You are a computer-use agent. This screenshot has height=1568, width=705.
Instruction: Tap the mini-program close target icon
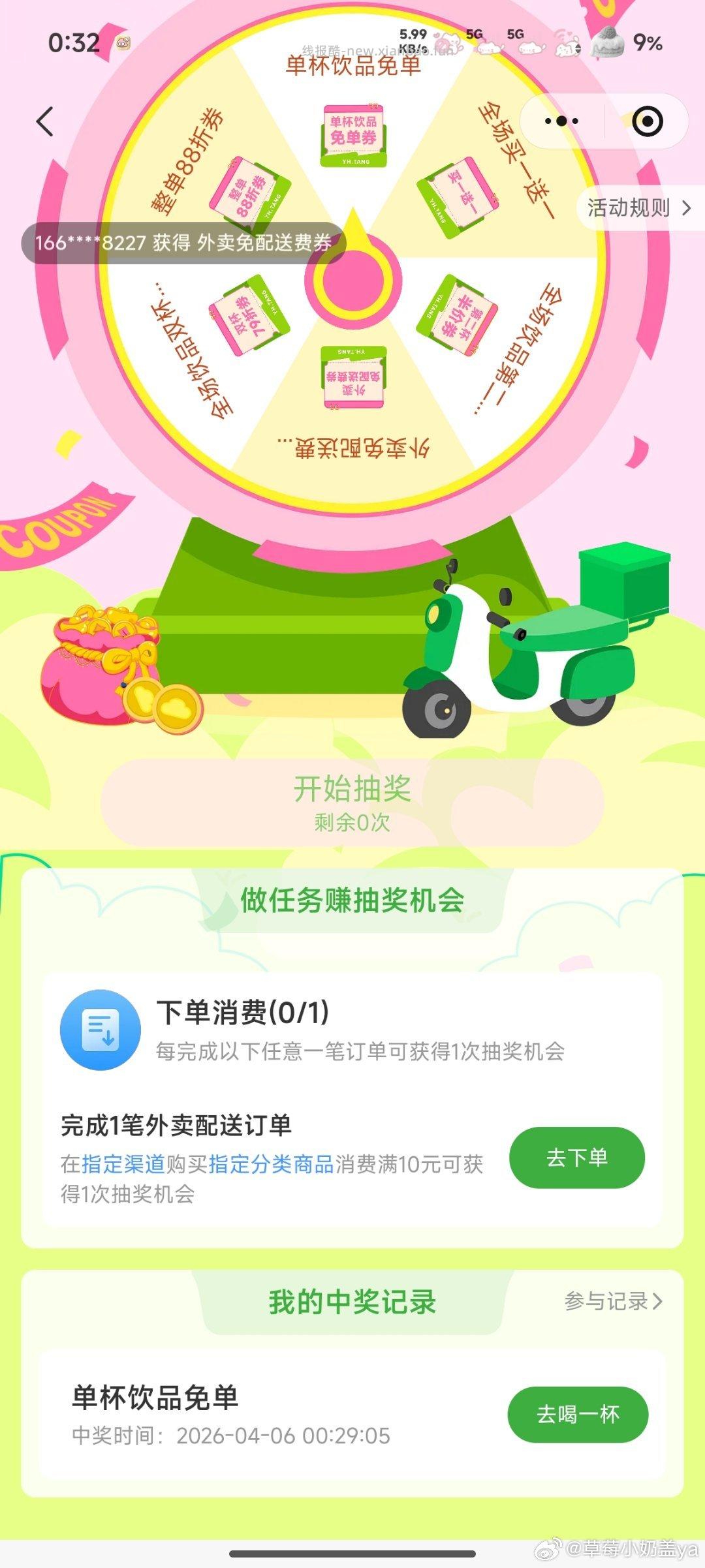[647, 121]
